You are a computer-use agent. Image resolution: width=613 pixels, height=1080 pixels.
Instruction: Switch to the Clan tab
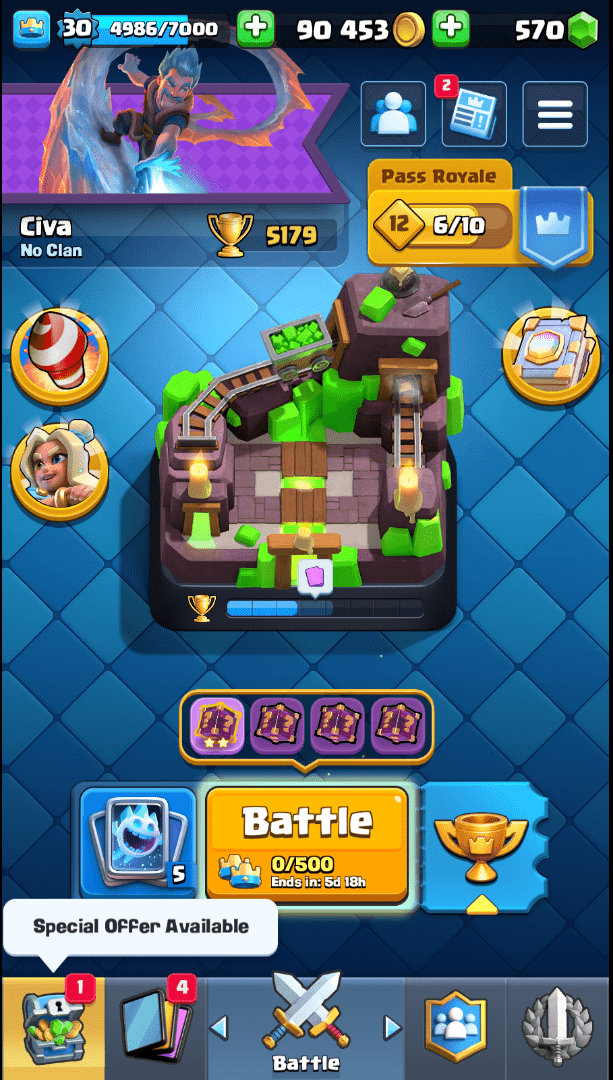point(455,1027)
